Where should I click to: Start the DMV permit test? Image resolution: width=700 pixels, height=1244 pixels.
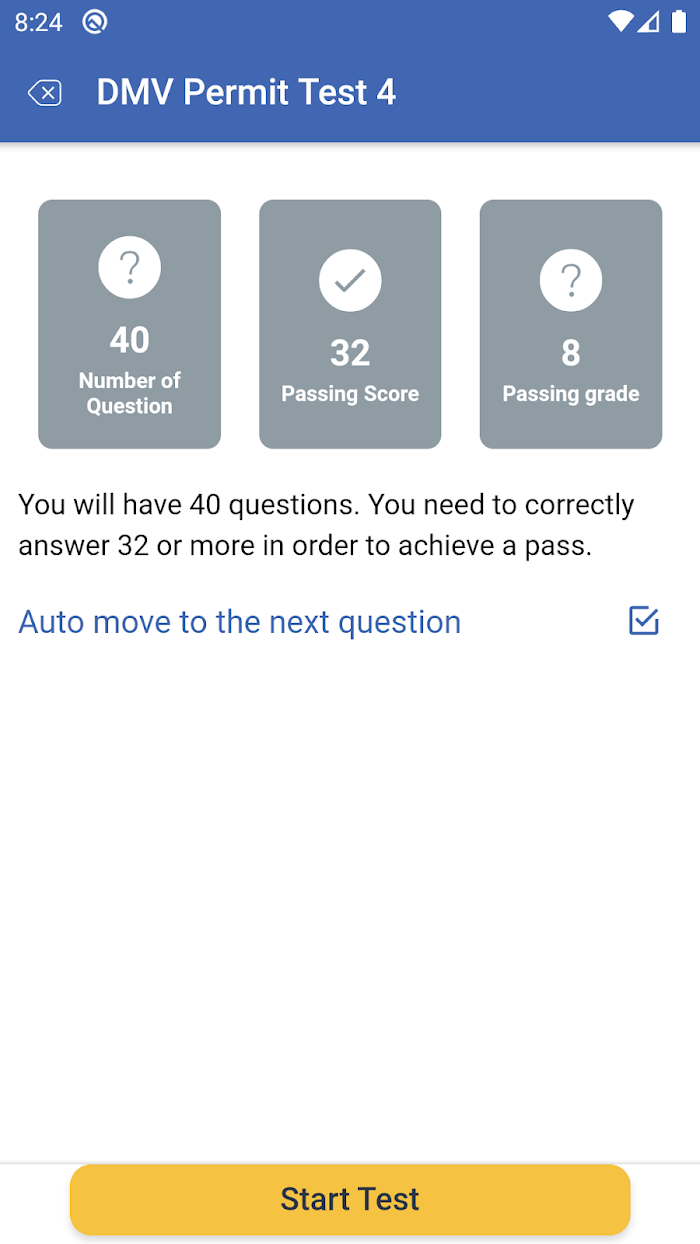350,1199
